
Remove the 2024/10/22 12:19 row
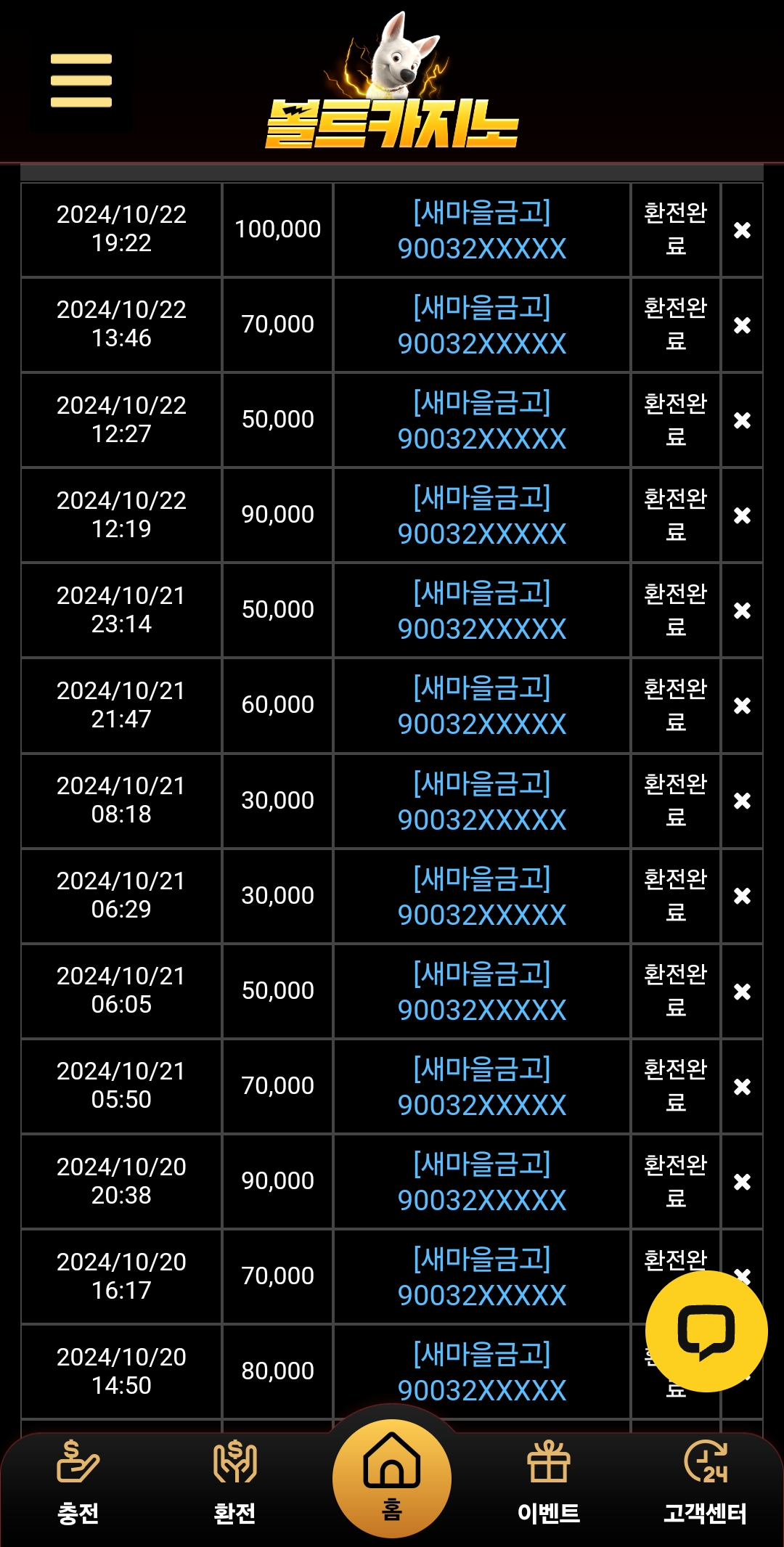tap(742, 515)
